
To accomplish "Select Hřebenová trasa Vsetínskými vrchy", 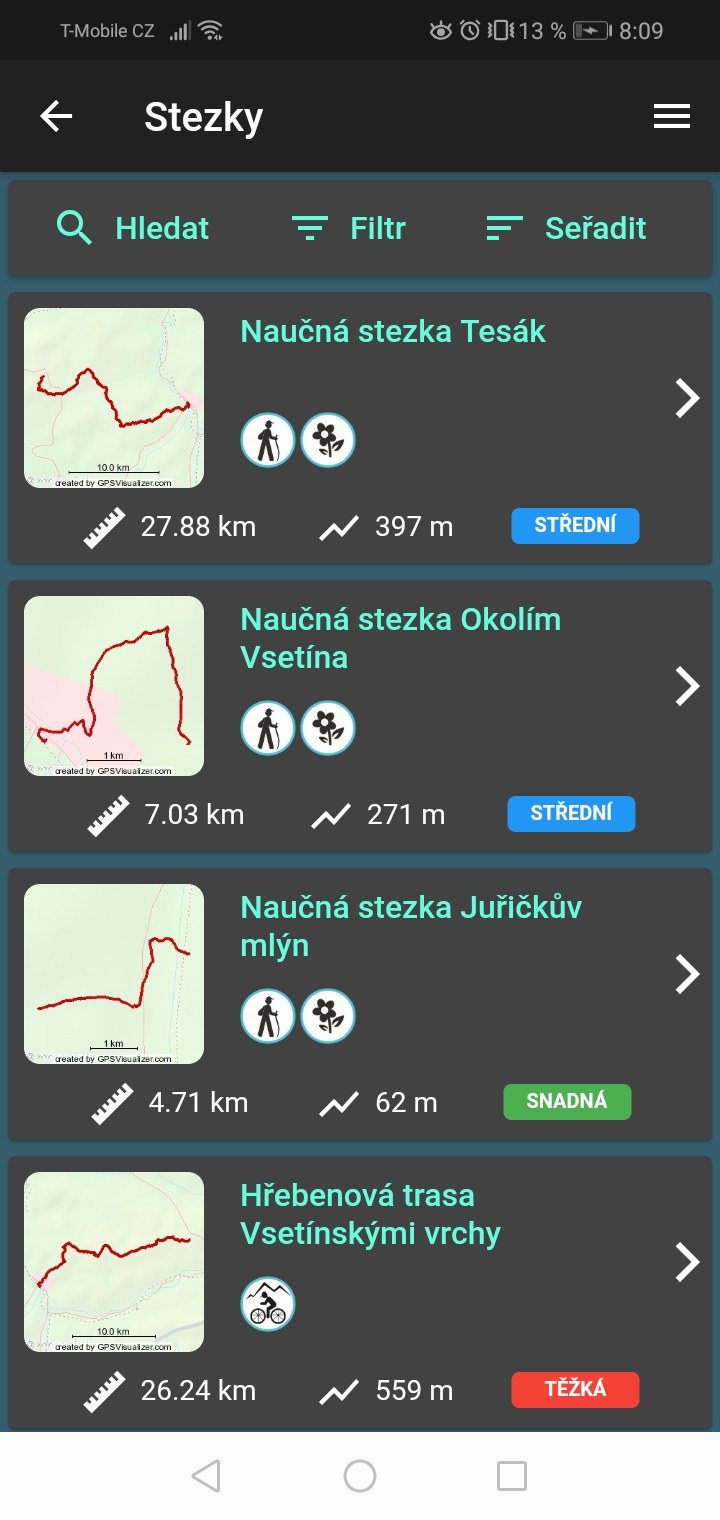I will (360, 1293).
